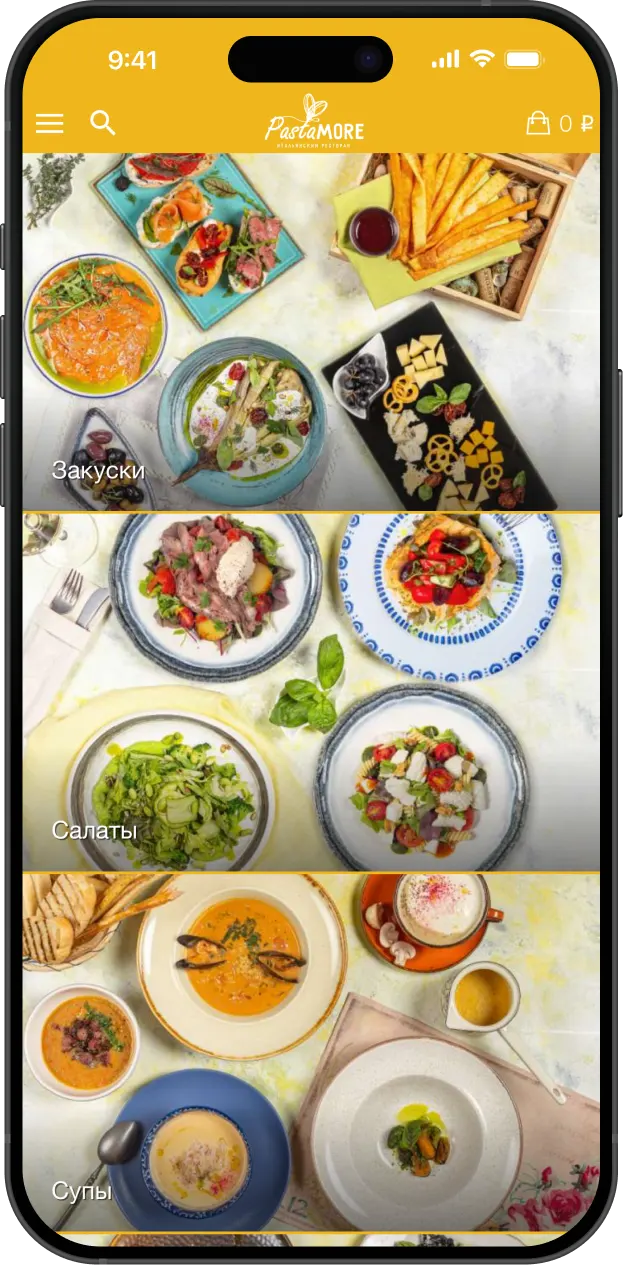Browse the Салаты category

[x=311, y=692]
